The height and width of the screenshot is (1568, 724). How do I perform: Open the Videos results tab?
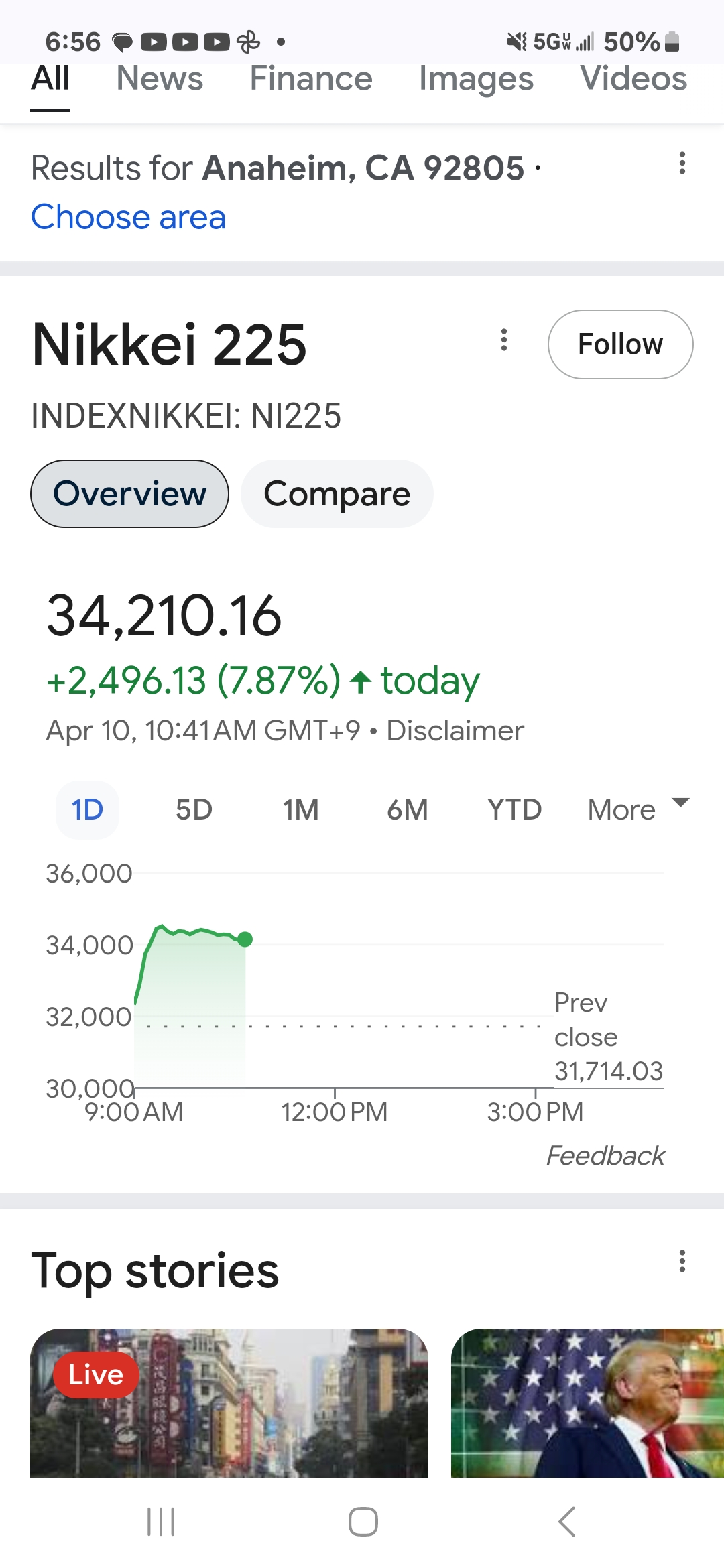click(633, 79)
